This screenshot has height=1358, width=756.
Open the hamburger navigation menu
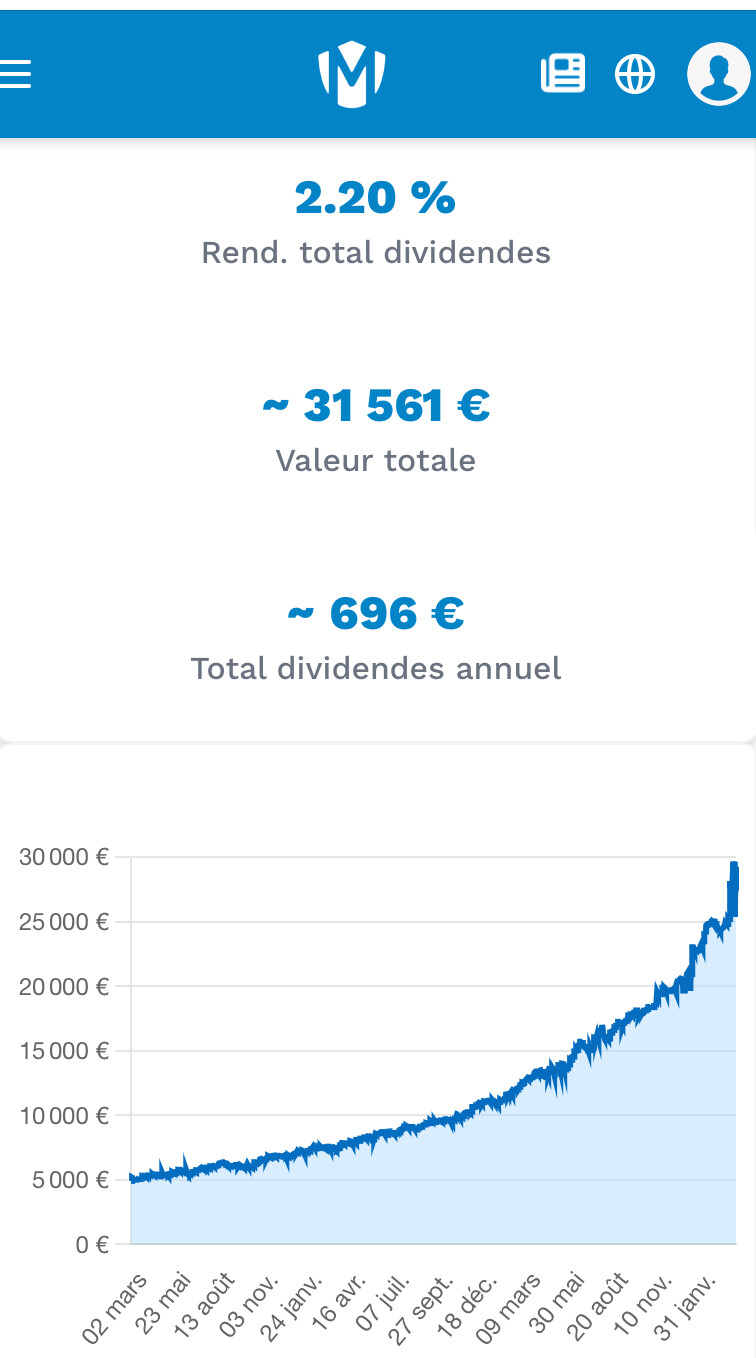pos(15,74)
